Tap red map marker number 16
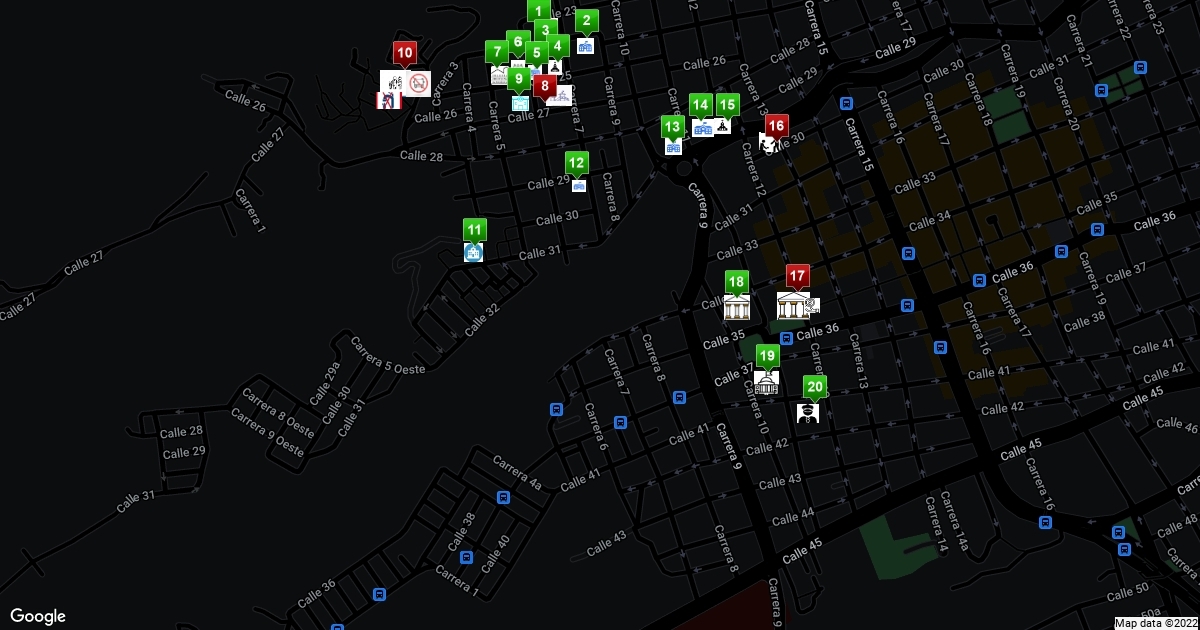This screenshot has height=630, width=1200. click(776, 126)
